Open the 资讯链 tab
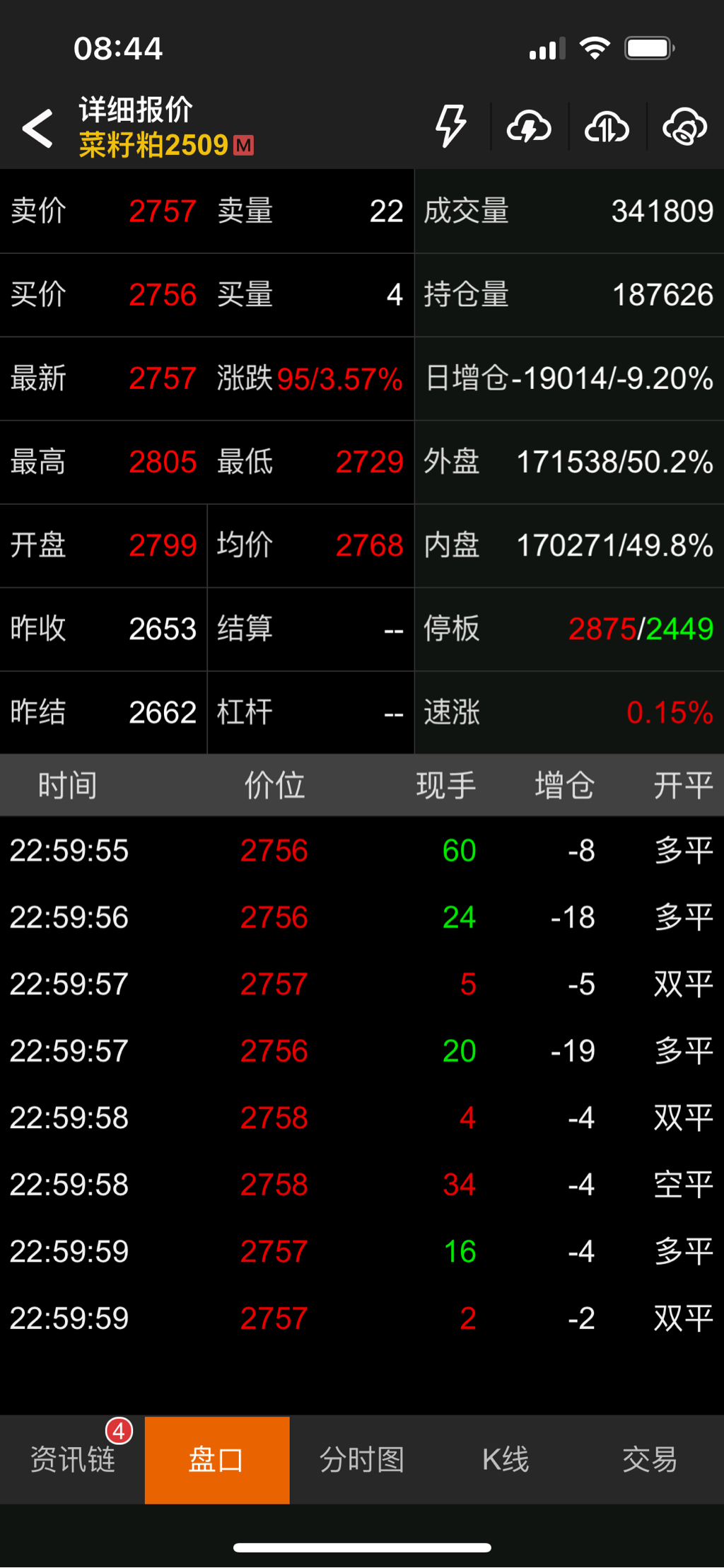Screen dimensions: 724x1568 (72, 1459)
